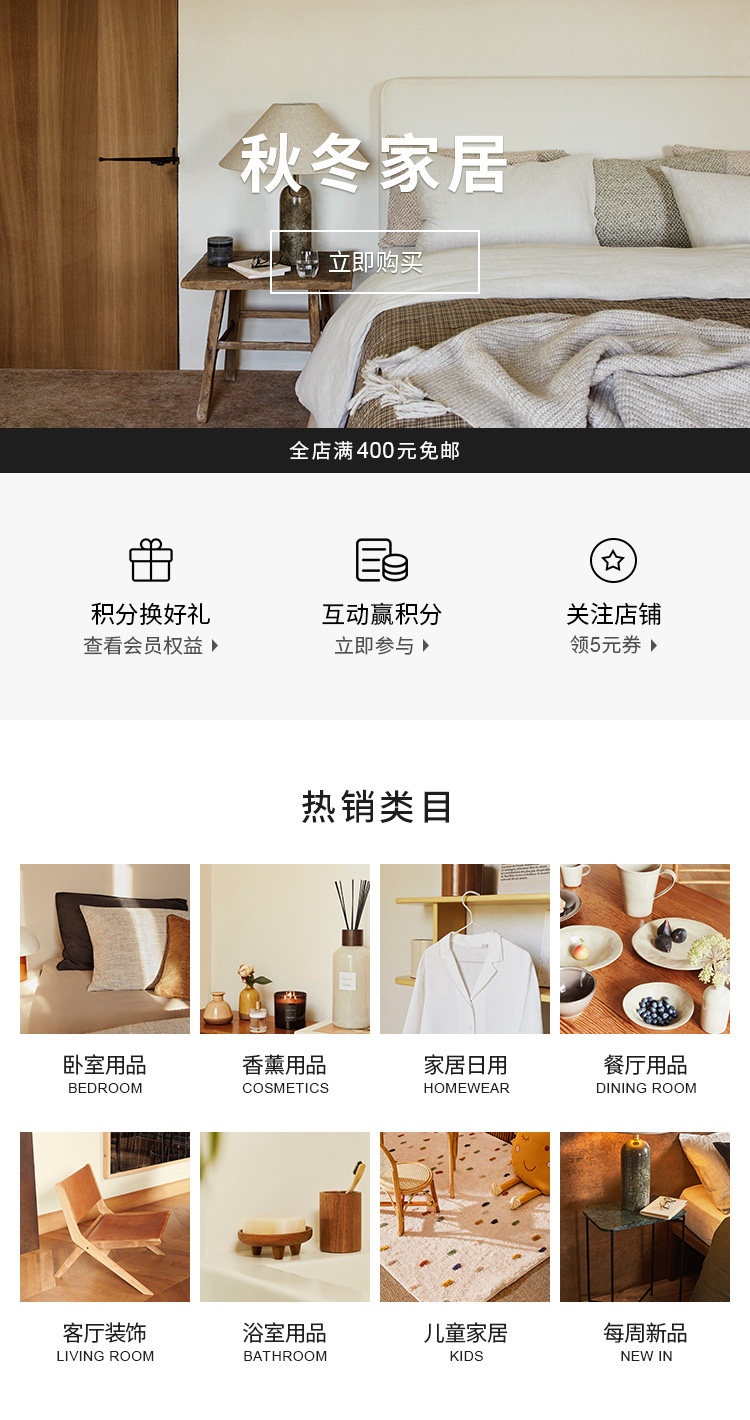The width and height of the screenshot is (750, 1420).
Task: Open 查看会员权益 under 积分换好礼
Action: tap(150, 645)
